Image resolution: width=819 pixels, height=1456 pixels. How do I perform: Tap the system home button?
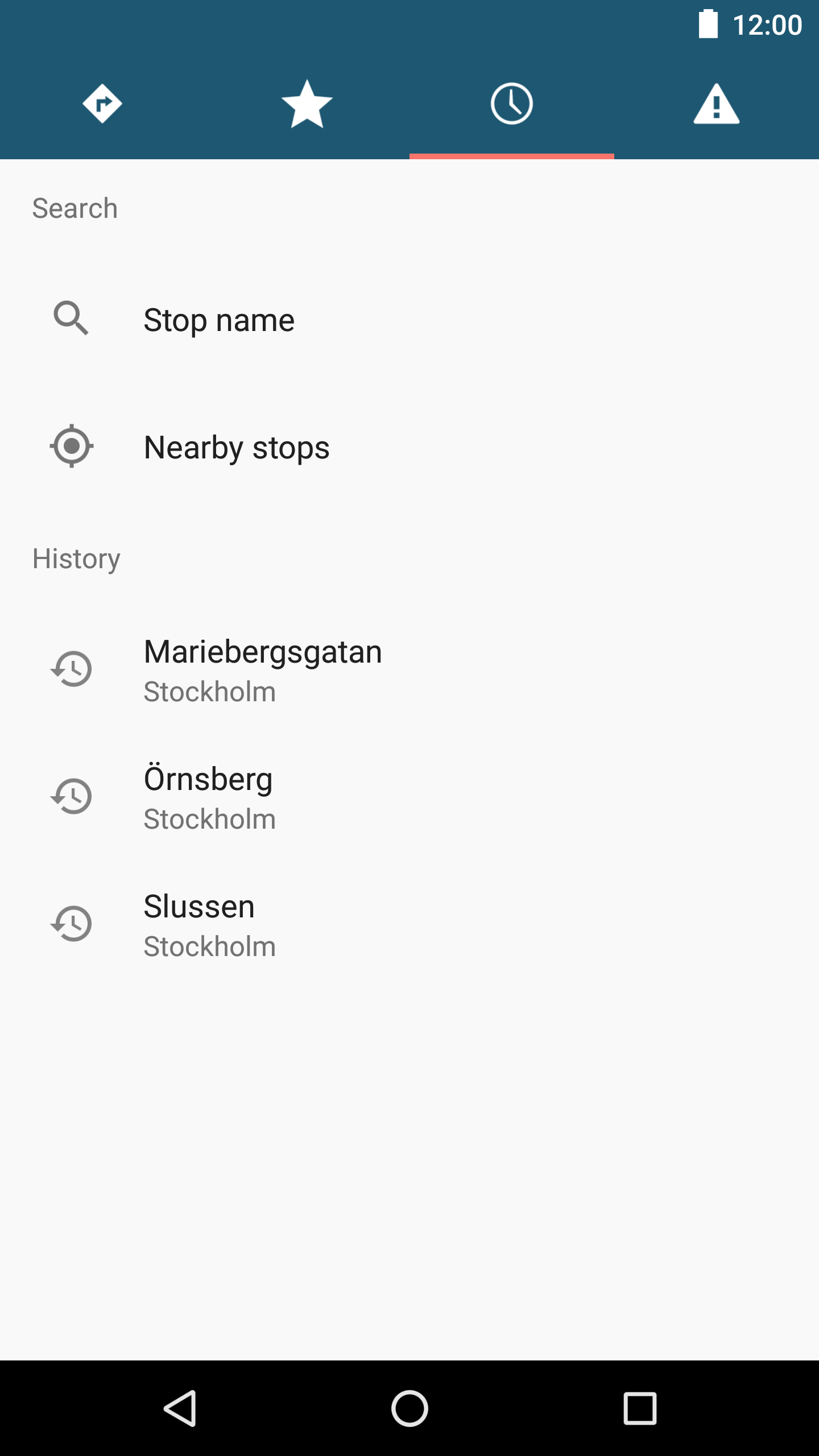tap(409, 1409)
